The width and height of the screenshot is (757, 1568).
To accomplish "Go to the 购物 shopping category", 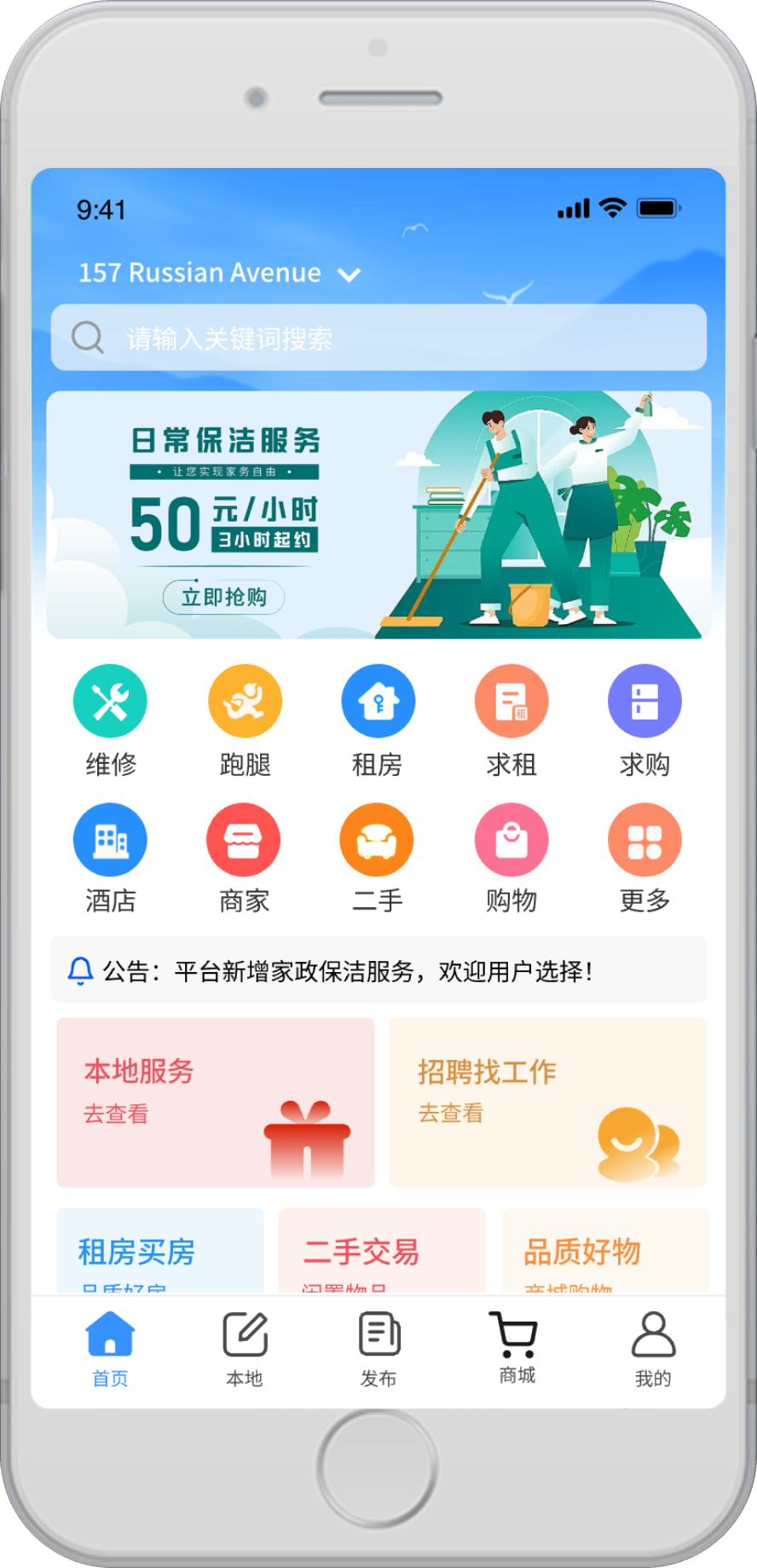I will 511,840.
